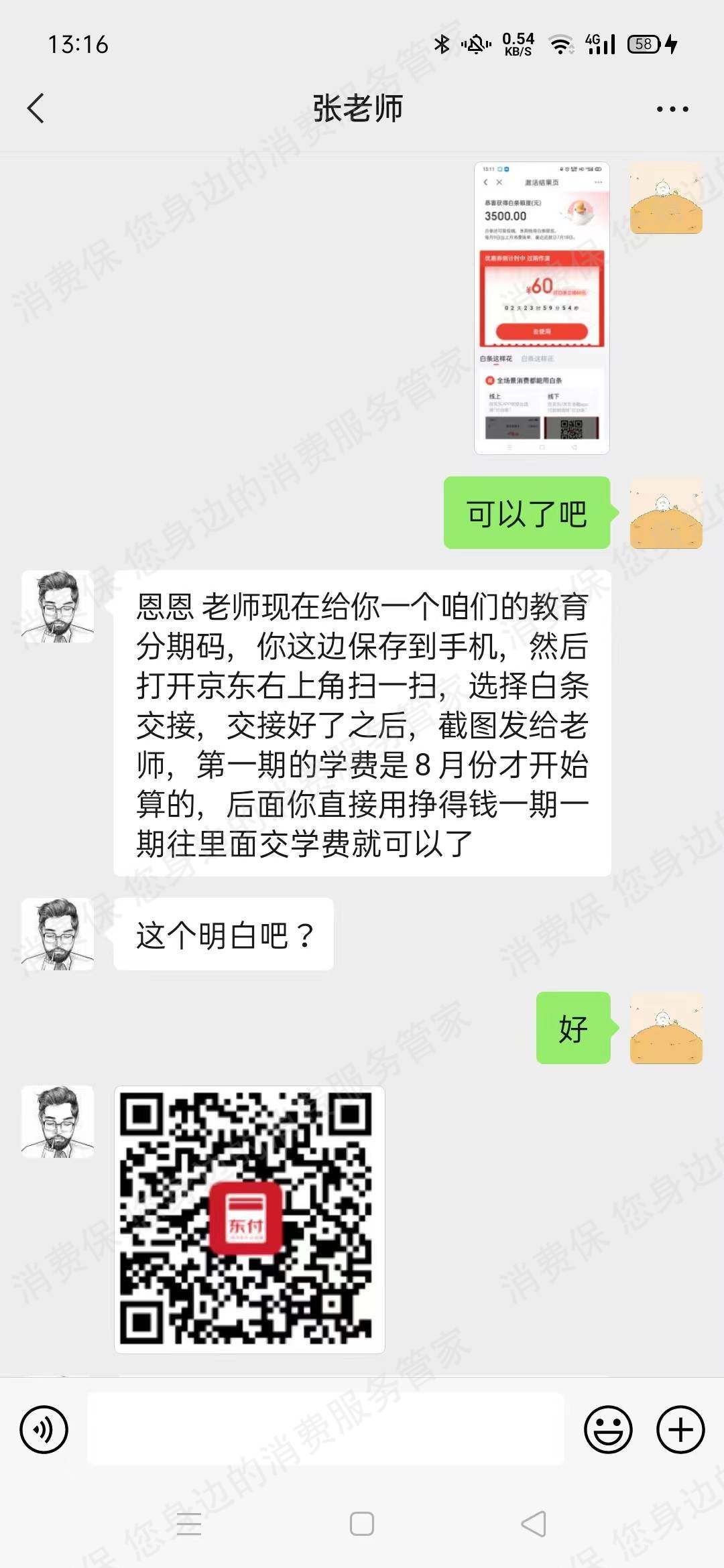724x1568 pixels.
Task: Tap the system home button
Action: click(362, 1524)
